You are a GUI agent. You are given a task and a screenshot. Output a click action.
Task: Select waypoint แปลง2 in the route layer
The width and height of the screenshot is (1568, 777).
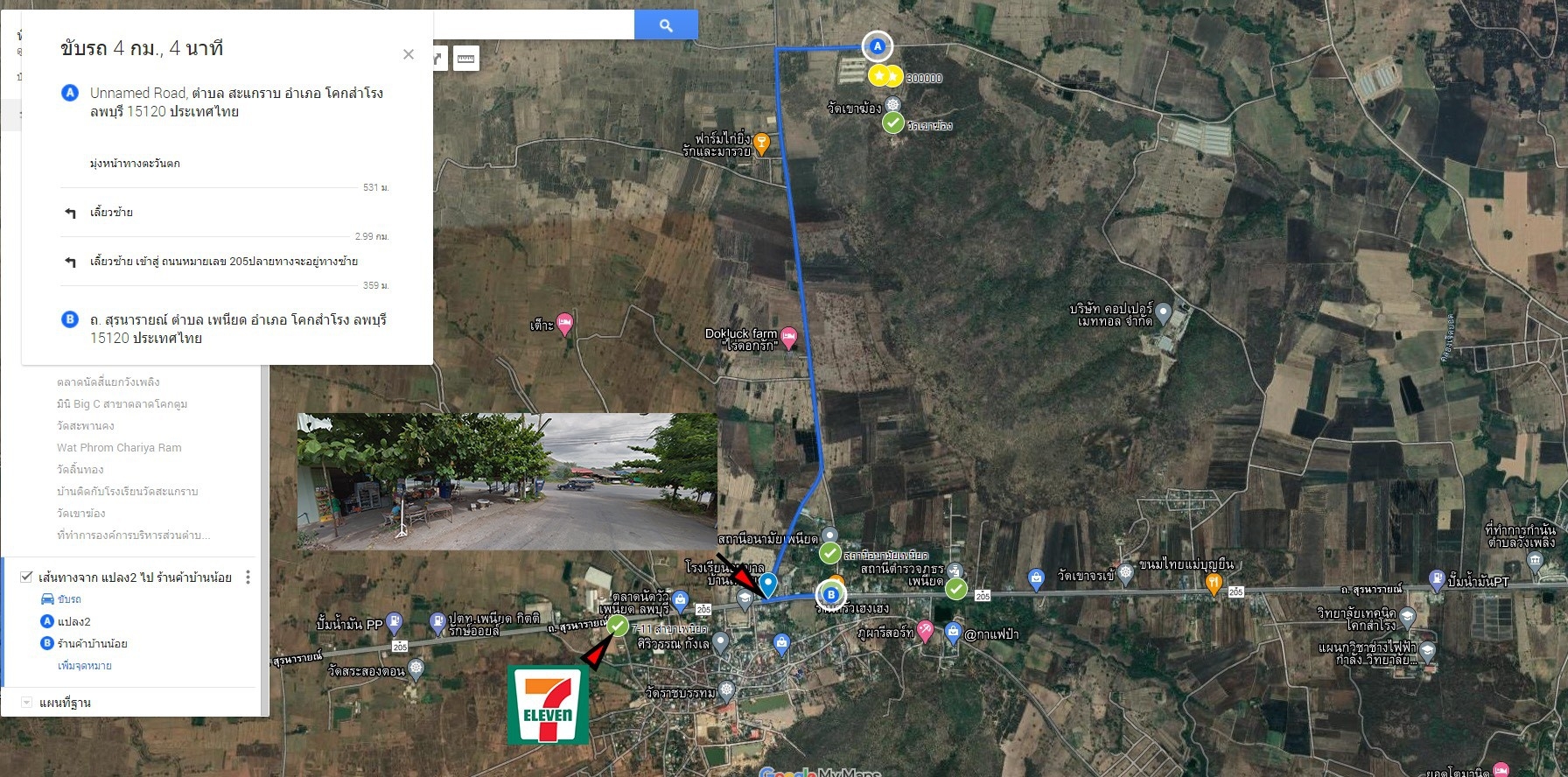[73, 622]
